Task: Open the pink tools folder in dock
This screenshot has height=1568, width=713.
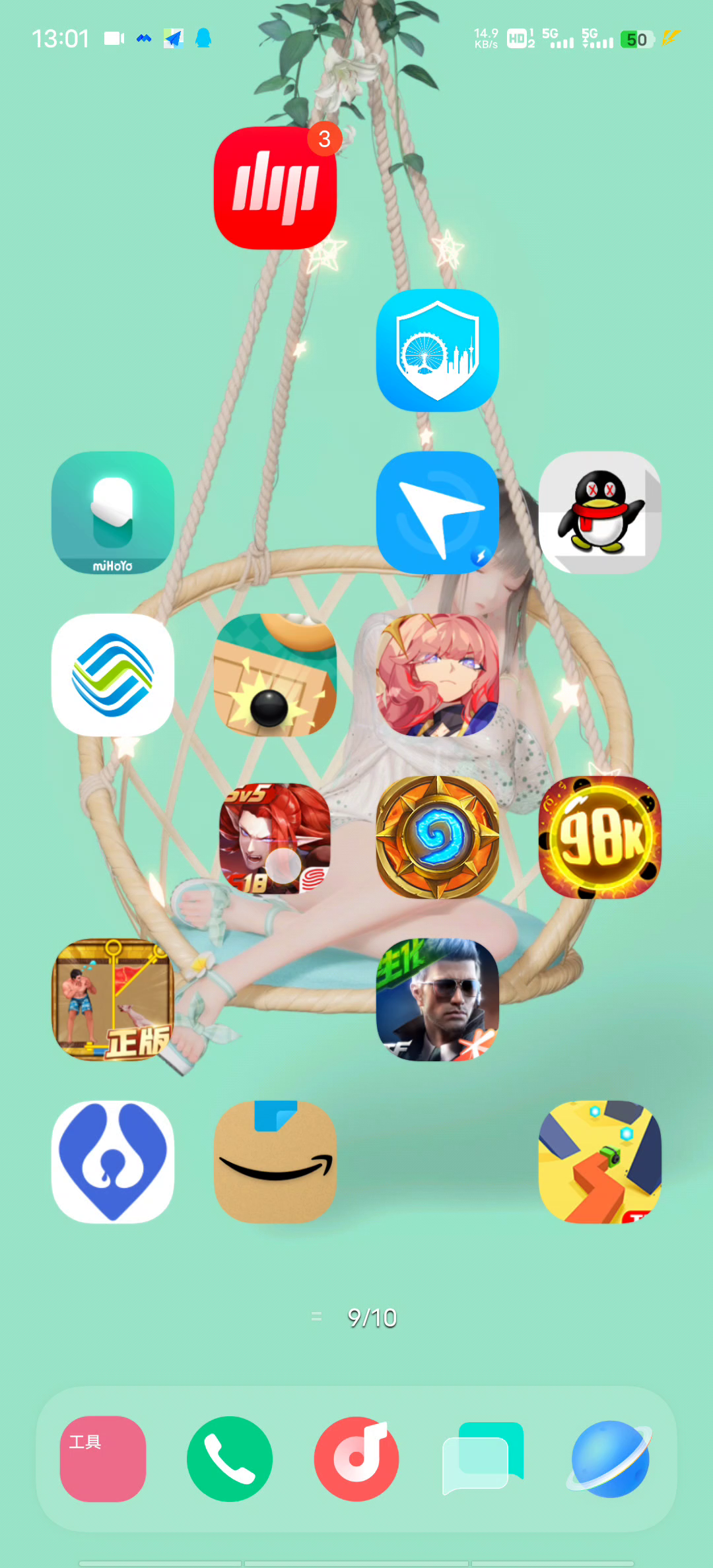Action: 103,1459
